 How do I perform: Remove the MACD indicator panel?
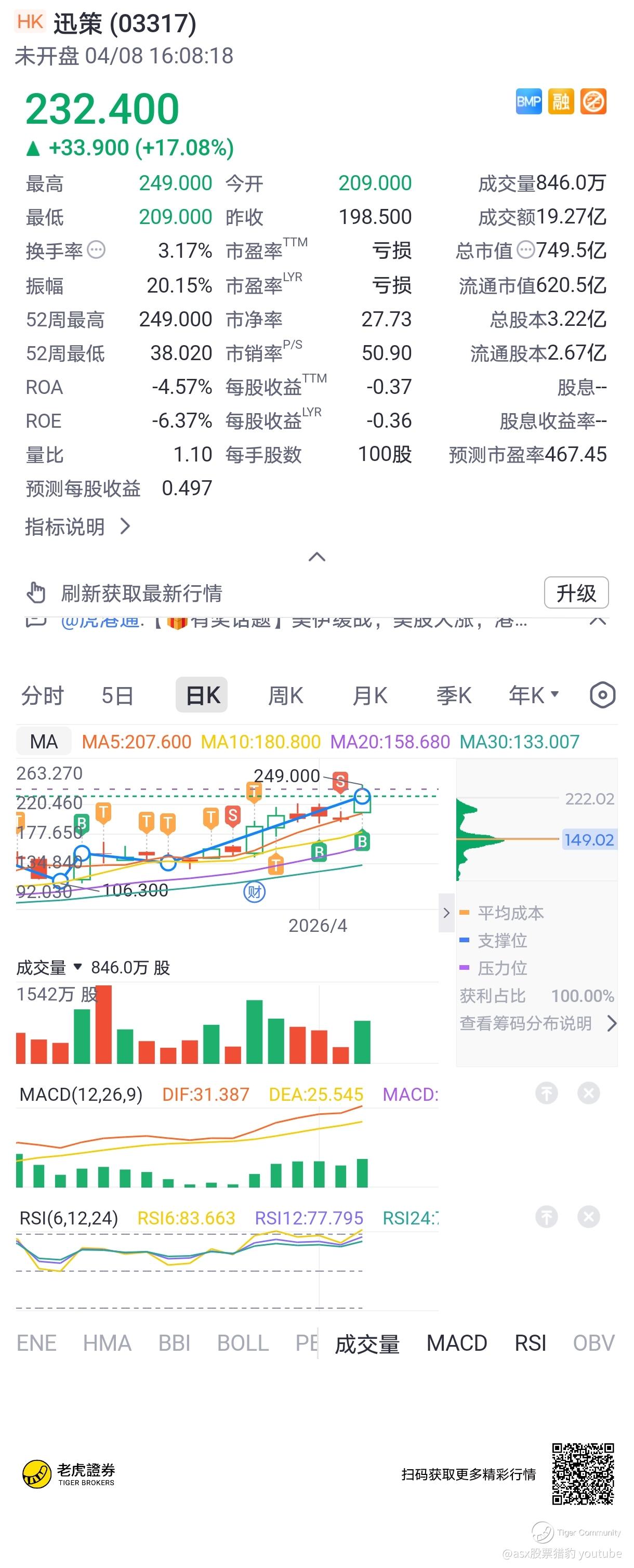[x=588, y=1094]
